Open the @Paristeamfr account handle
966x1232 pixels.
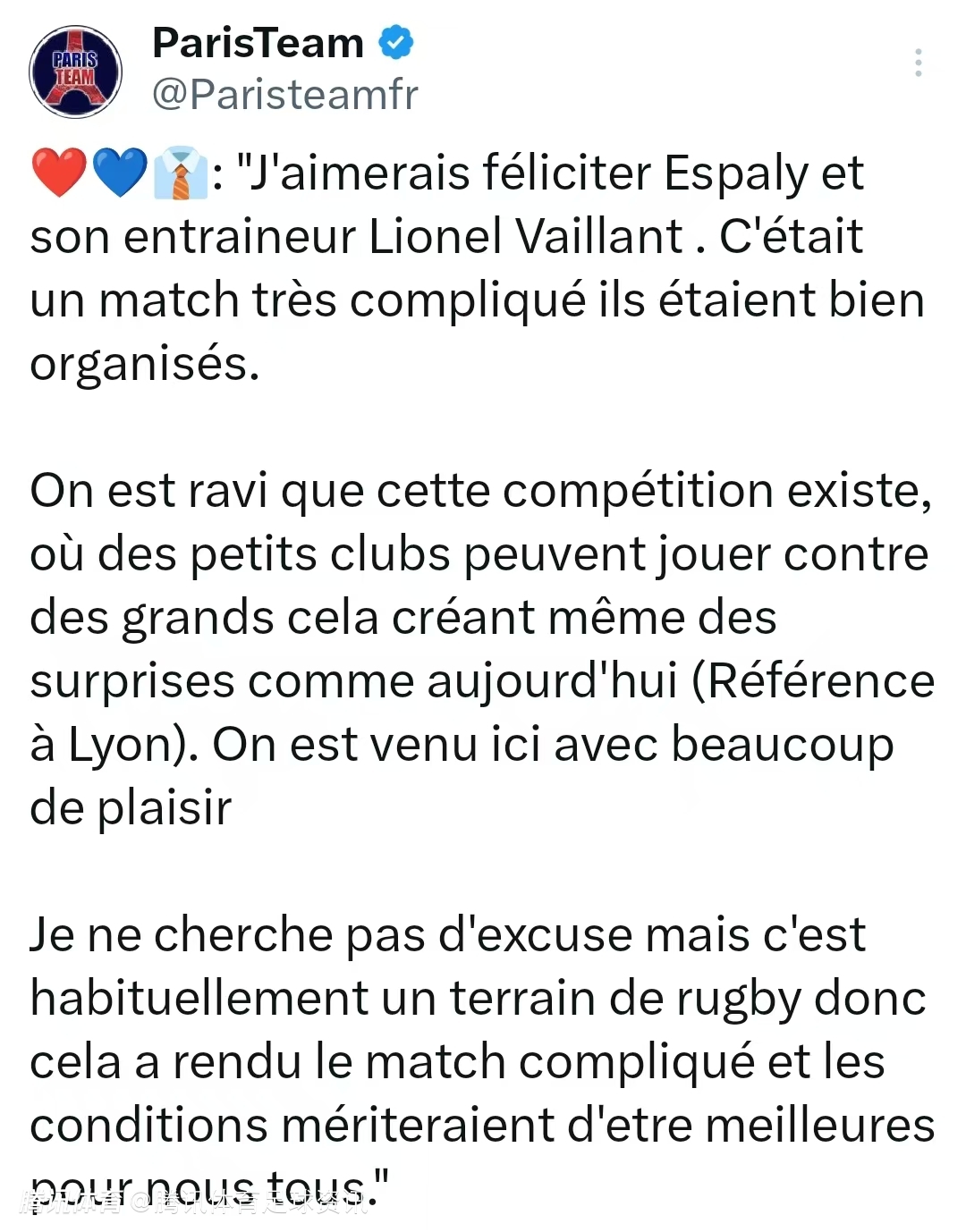pyautogui.click(x=284, y=95)
